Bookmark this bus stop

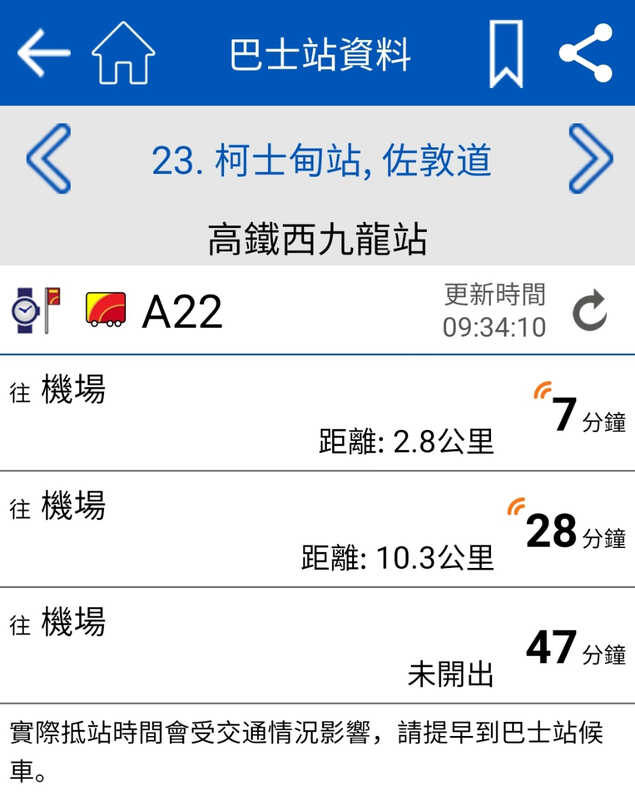pos(506,53)
